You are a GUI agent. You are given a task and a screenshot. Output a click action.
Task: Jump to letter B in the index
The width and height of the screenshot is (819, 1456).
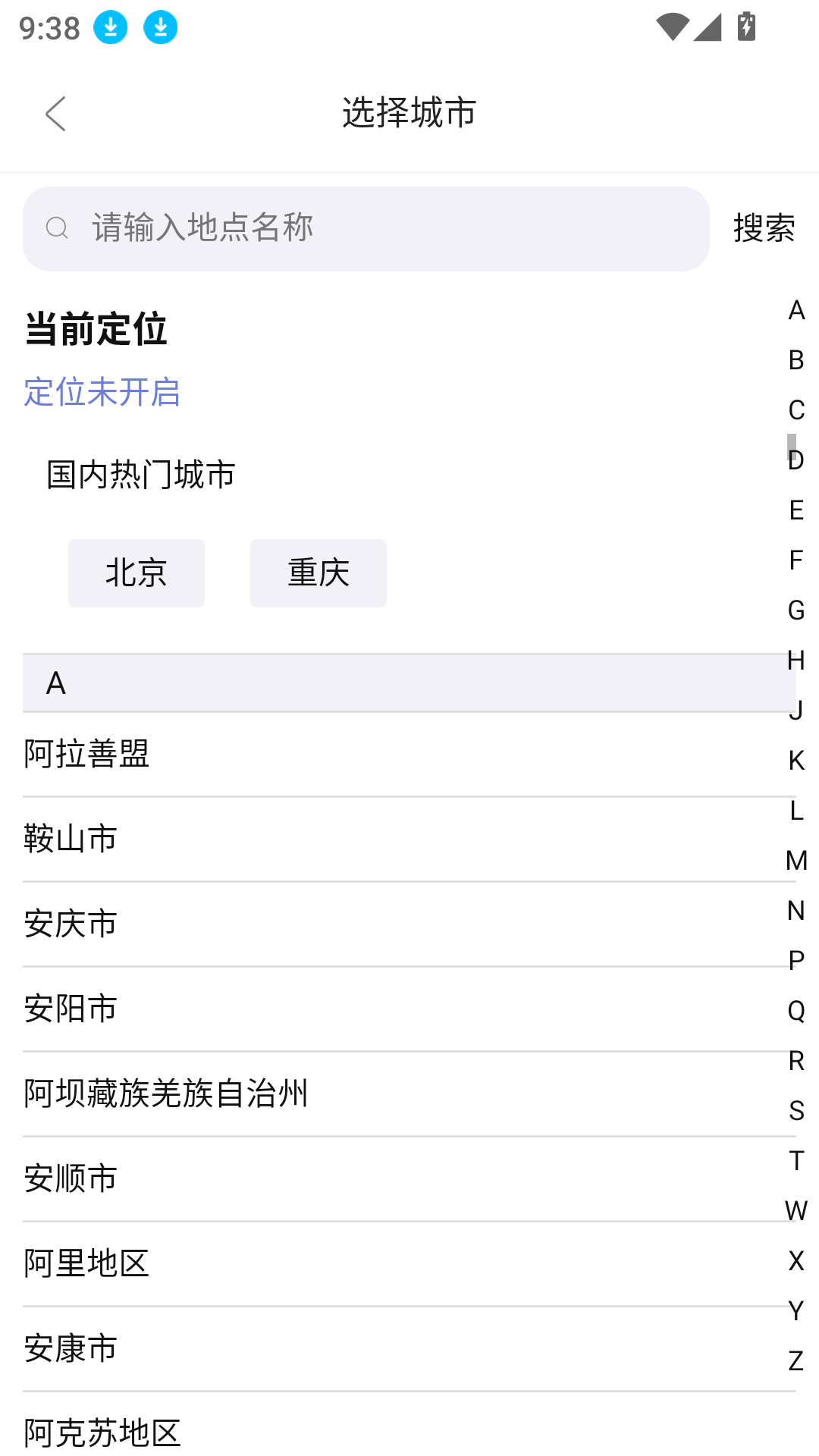pos(794,359)
